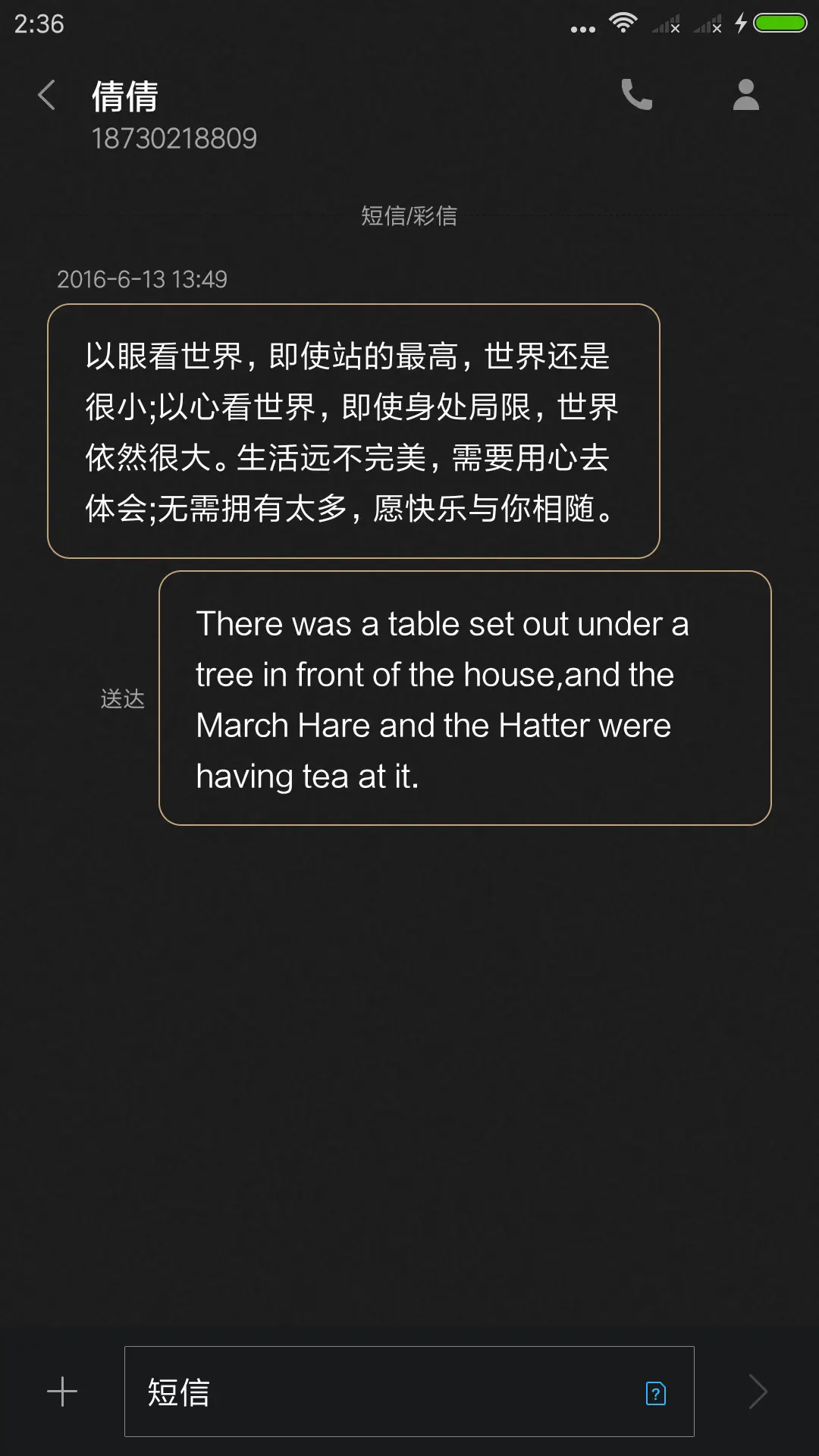Tap the 送达 delivery status label
The image size is (819, 1456).
(122, 699)
